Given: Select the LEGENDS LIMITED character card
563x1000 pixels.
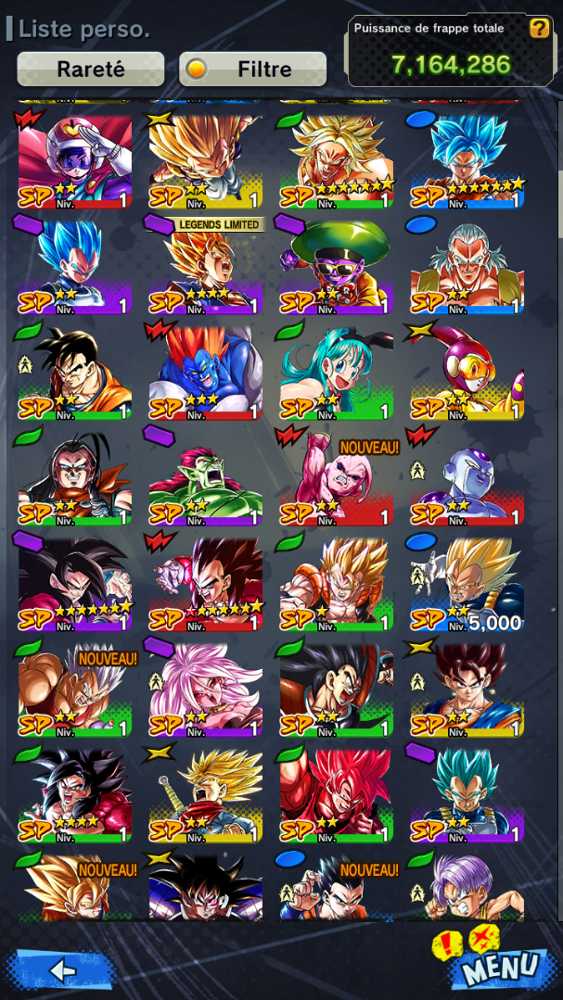Looking at the screenshot, I should (205, 265).
